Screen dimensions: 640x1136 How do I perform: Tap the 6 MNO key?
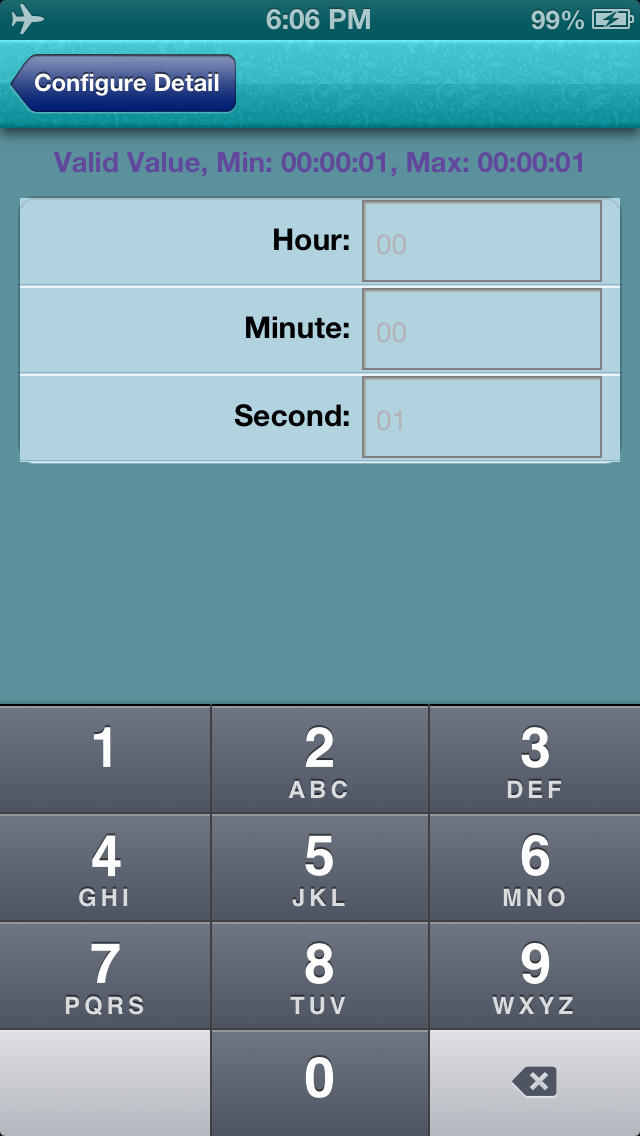tap(535, 867)
